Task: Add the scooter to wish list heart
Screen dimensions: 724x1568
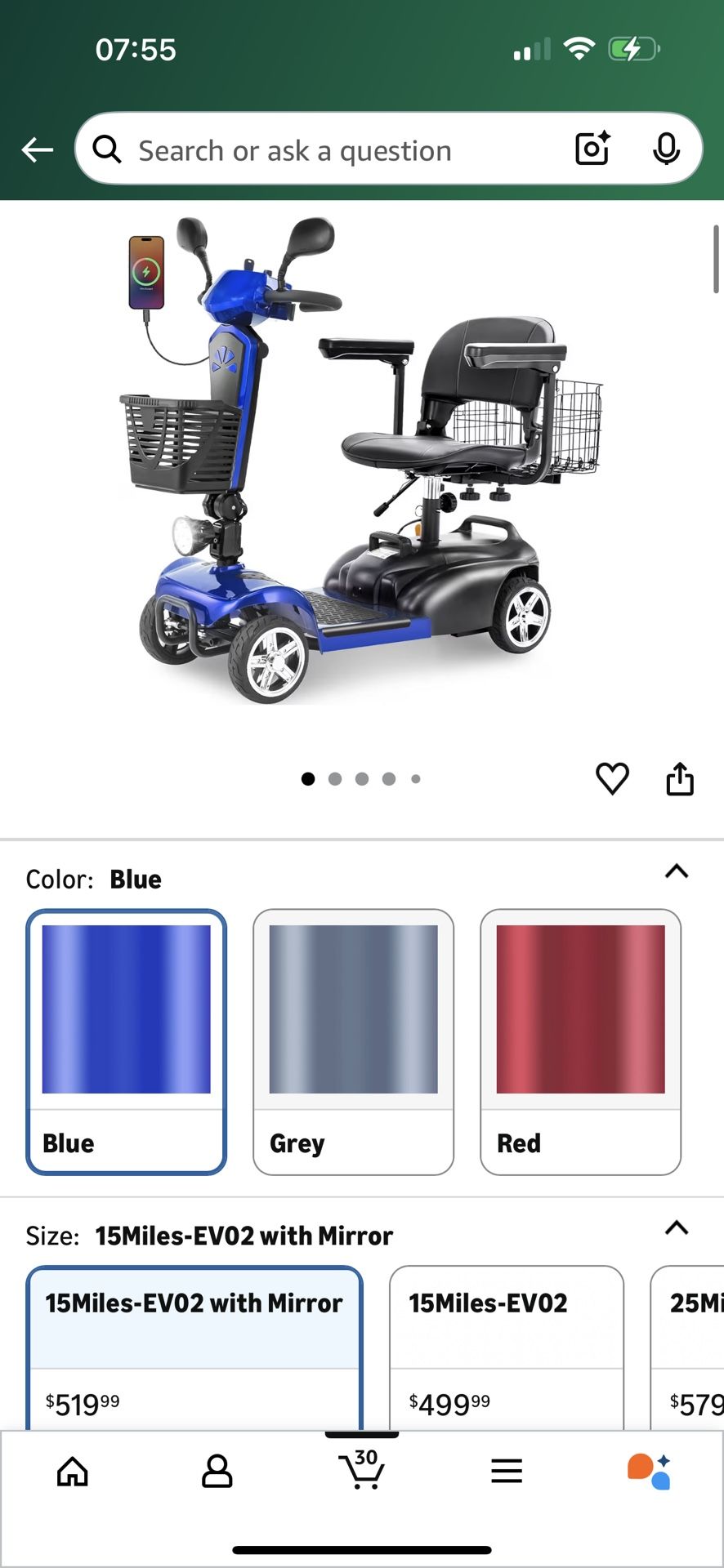Action: click(612, 778)
